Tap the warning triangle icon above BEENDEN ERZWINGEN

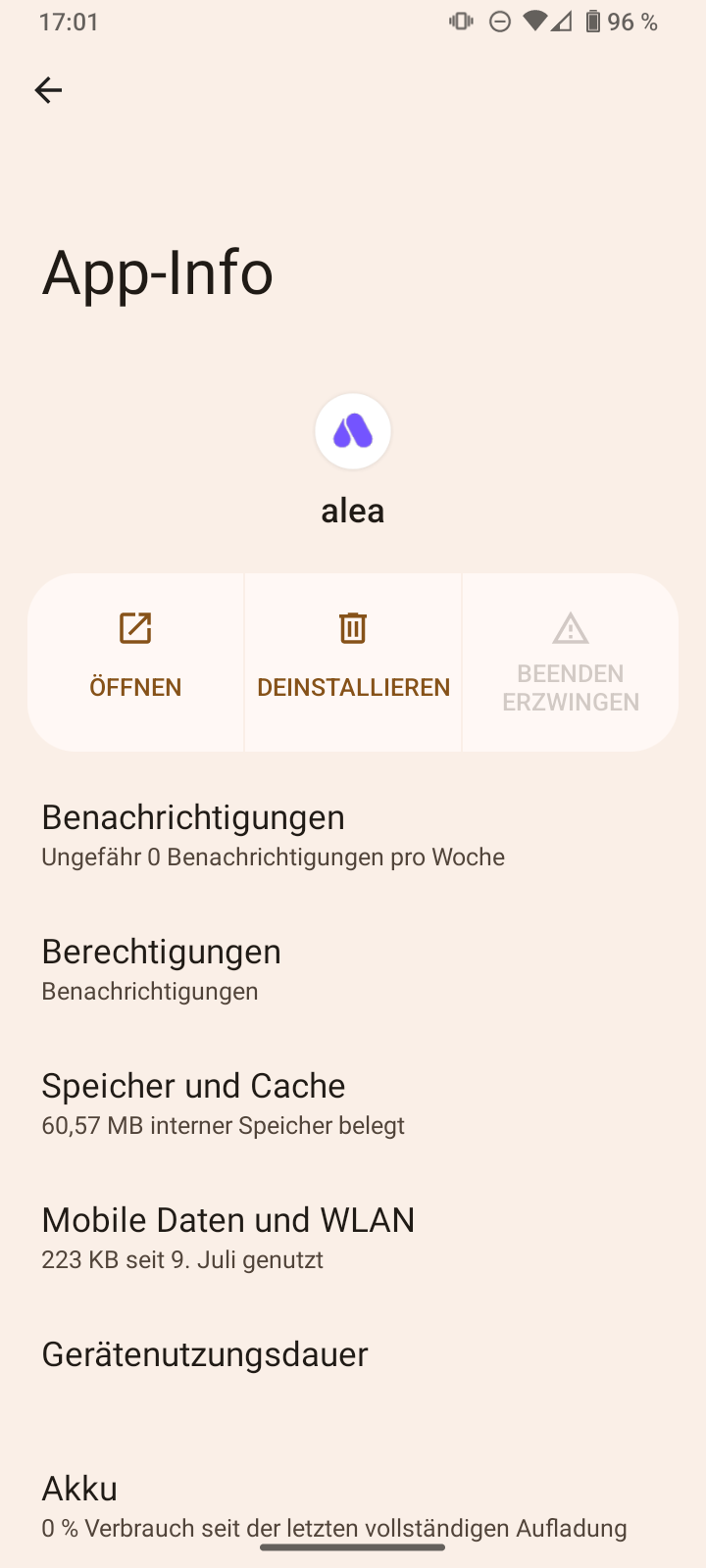570,630
